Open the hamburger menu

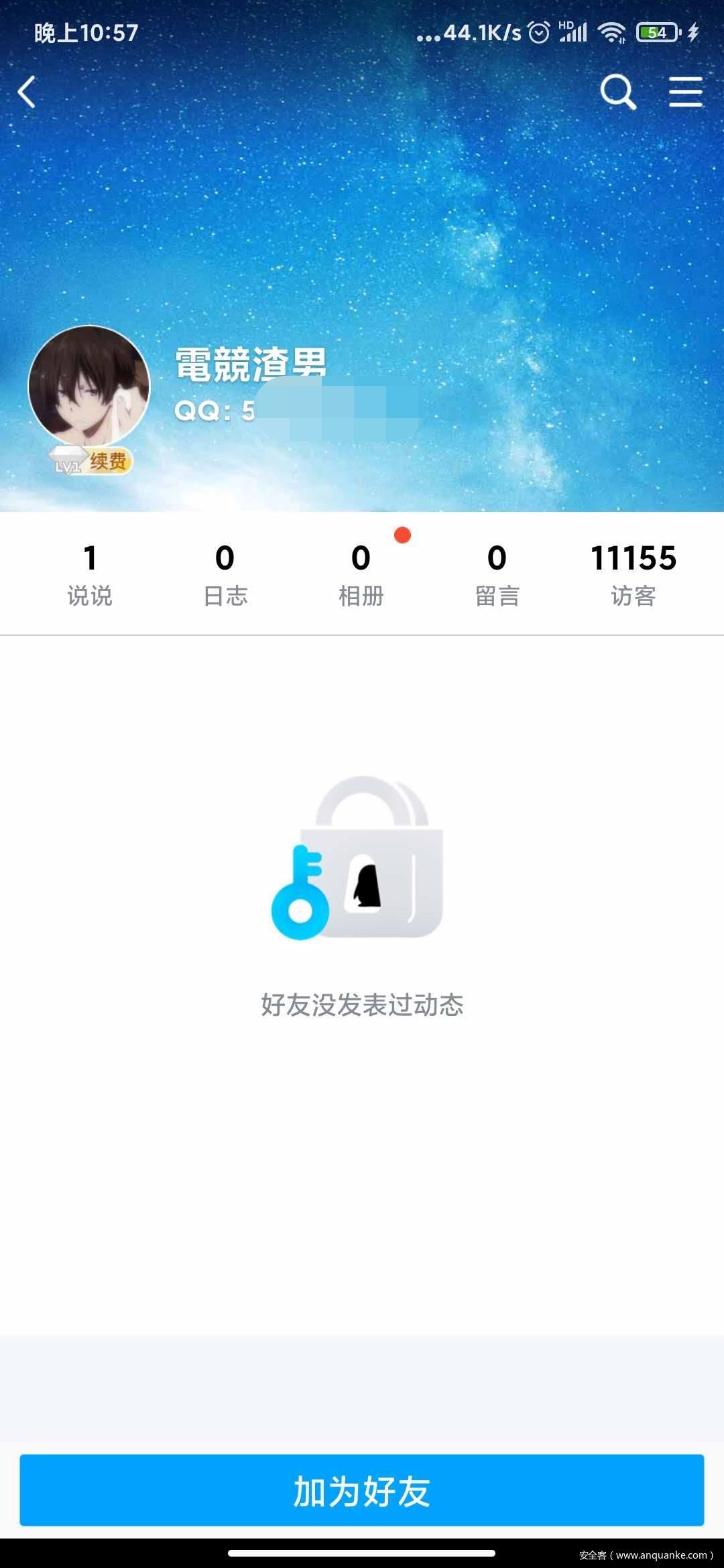click(685, 92)
